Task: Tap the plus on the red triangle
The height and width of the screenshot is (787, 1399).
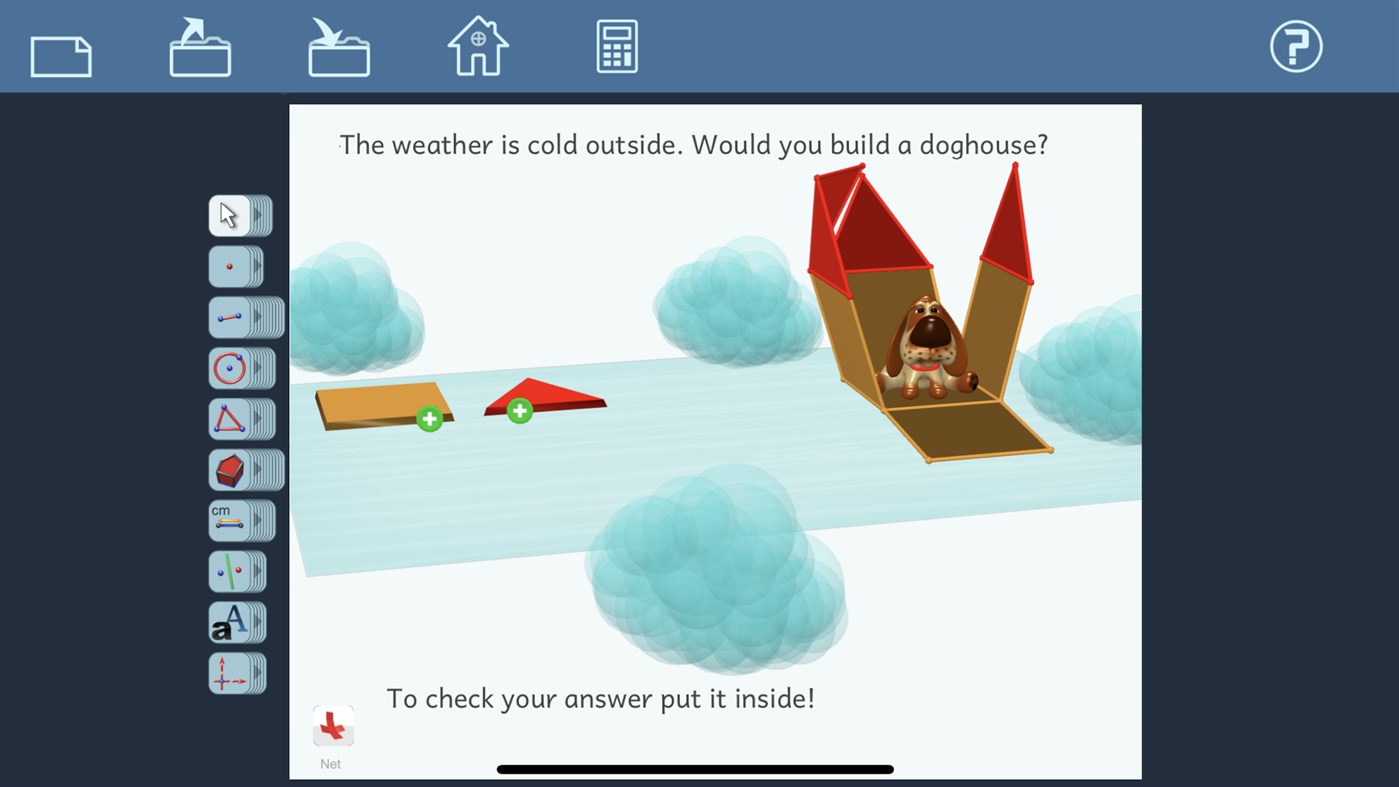Action: click(x=519, y=410)
